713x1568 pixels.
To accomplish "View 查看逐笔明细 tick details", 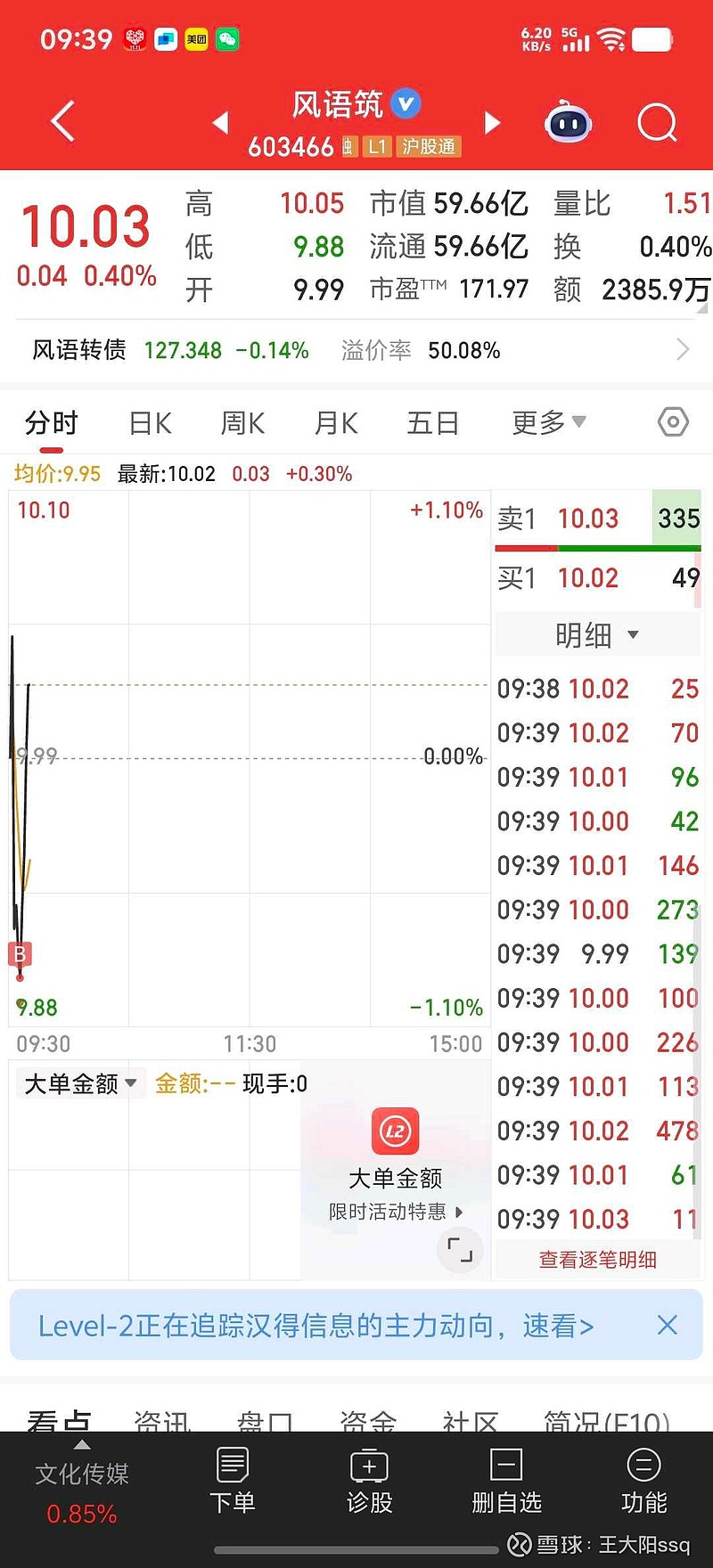I will pyautogui.click(x=597, y=1260).
